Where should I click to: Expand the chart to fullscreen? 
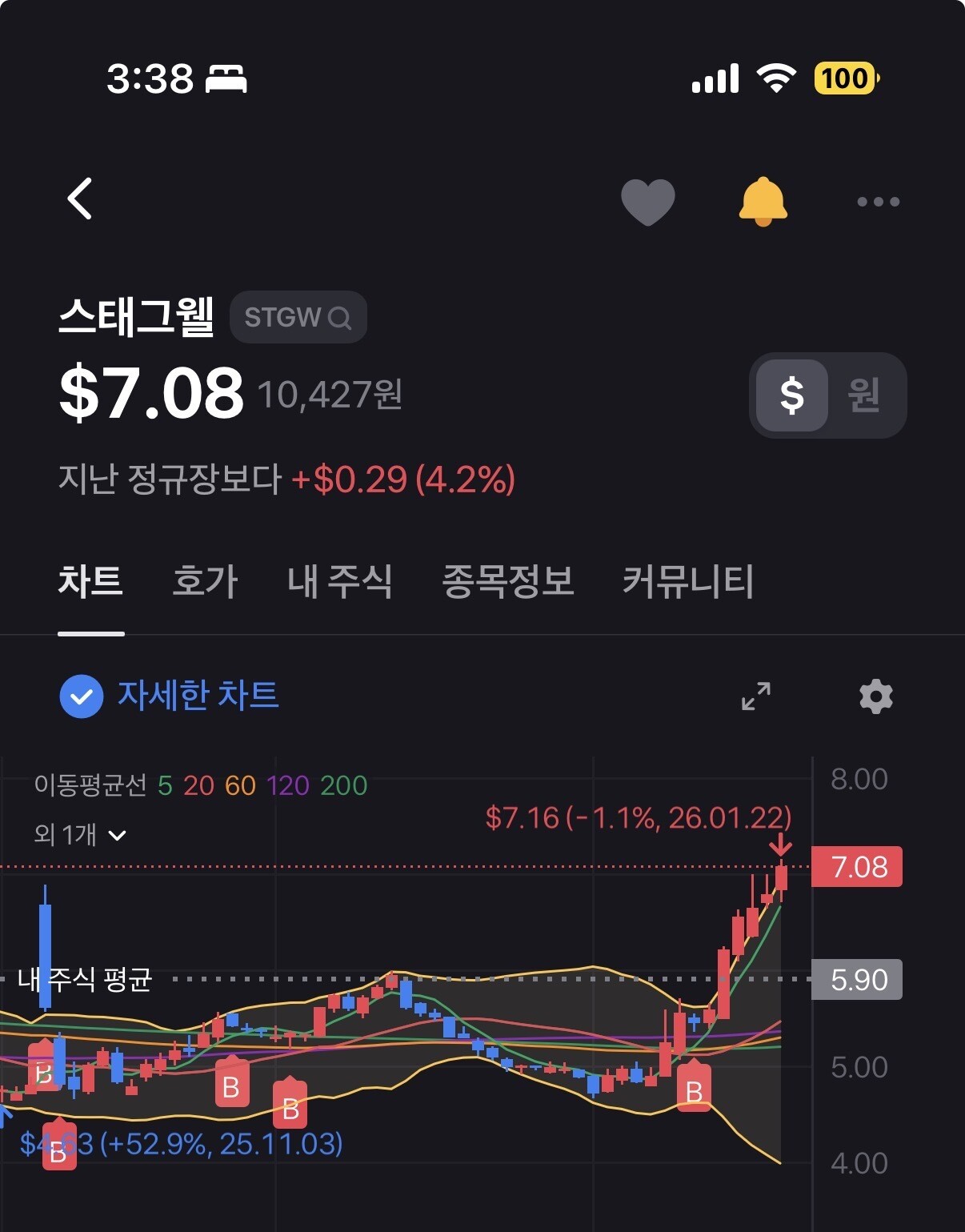click(755, 696)
